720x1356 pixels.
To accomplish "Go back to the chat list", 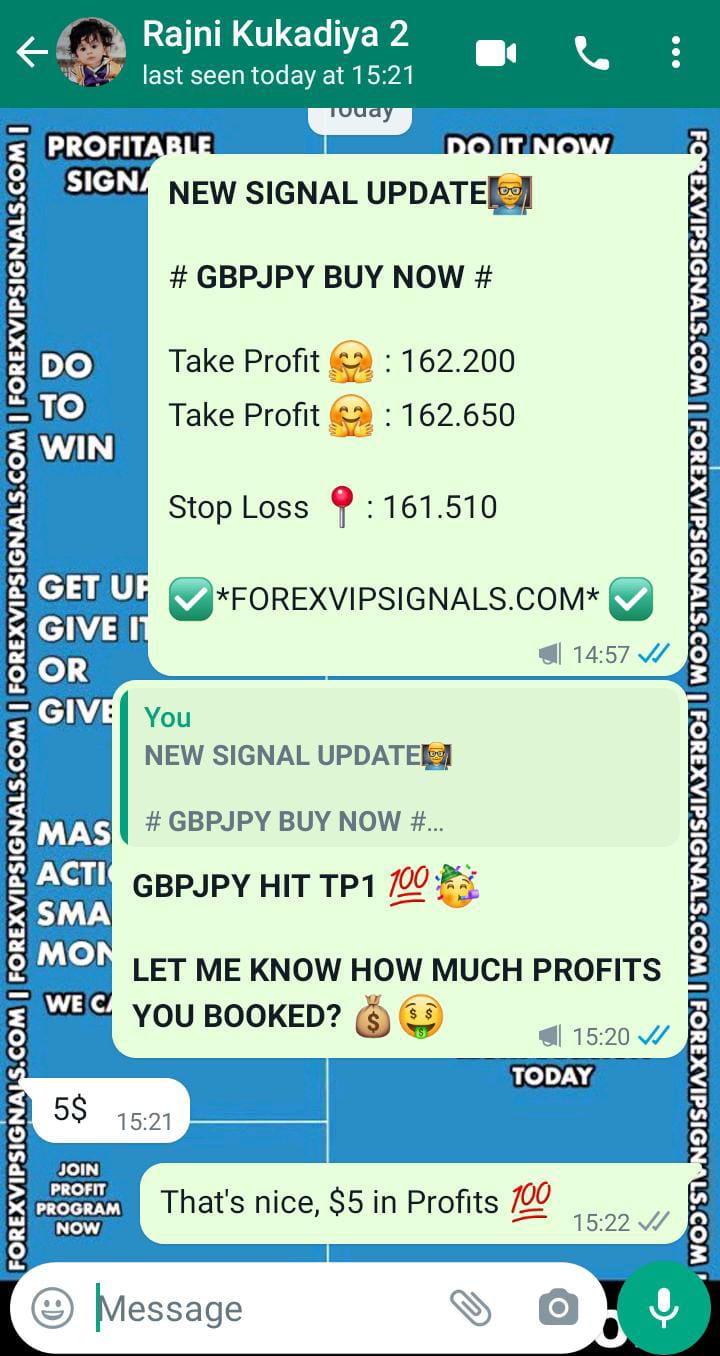I will (32, 53).
